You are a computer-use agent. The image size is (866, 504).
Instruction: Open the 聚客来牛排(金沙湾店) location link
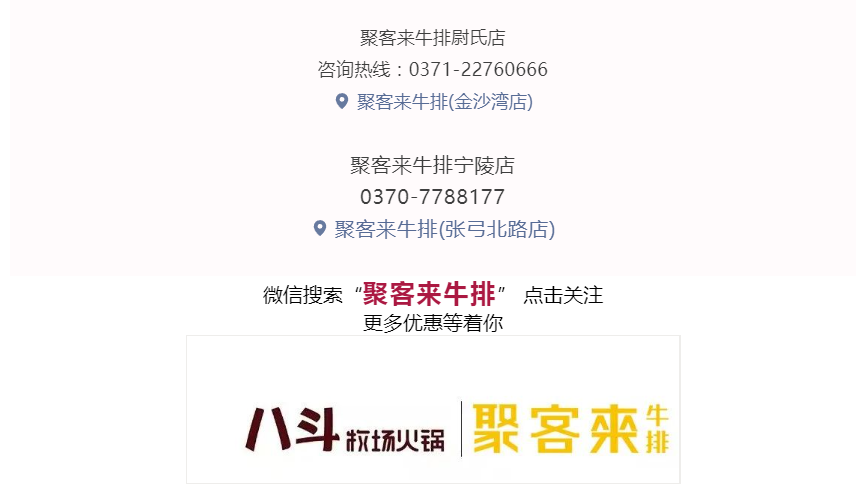(444, 102)
